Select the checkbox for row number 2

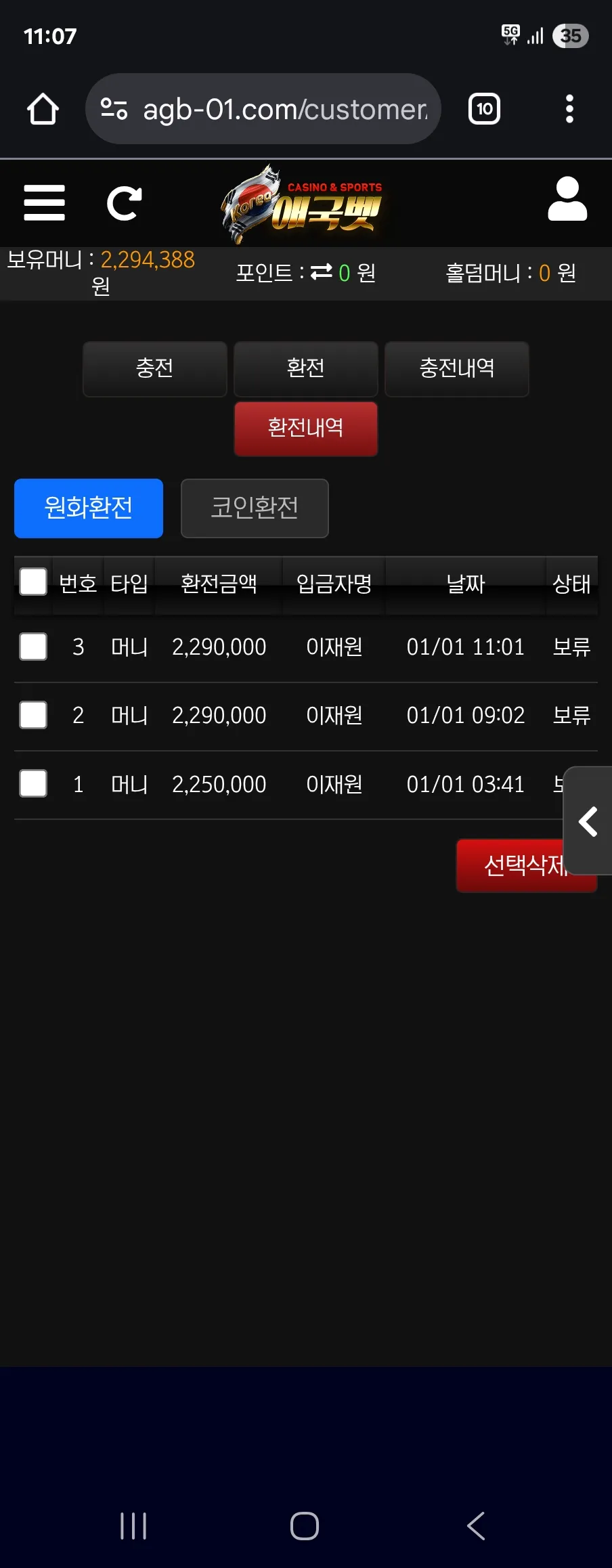(x=33, y=715)
